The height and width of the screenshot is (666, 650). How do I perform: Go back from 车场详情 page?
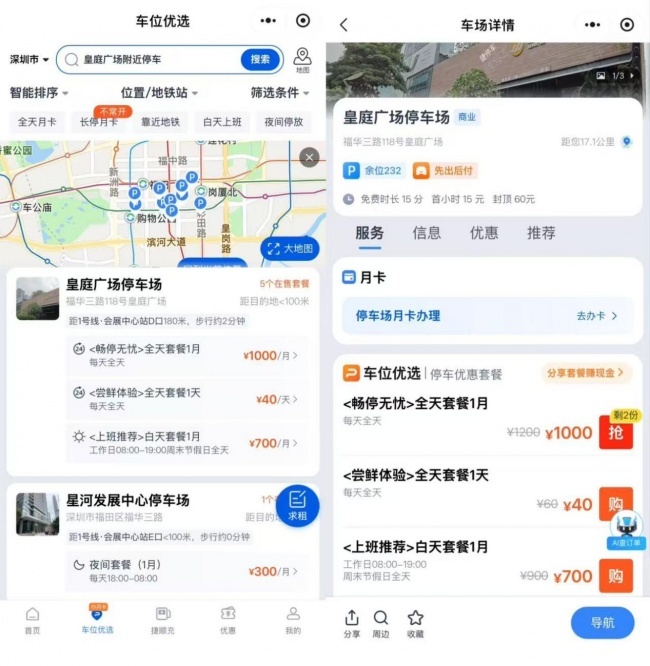coord(344,25)
